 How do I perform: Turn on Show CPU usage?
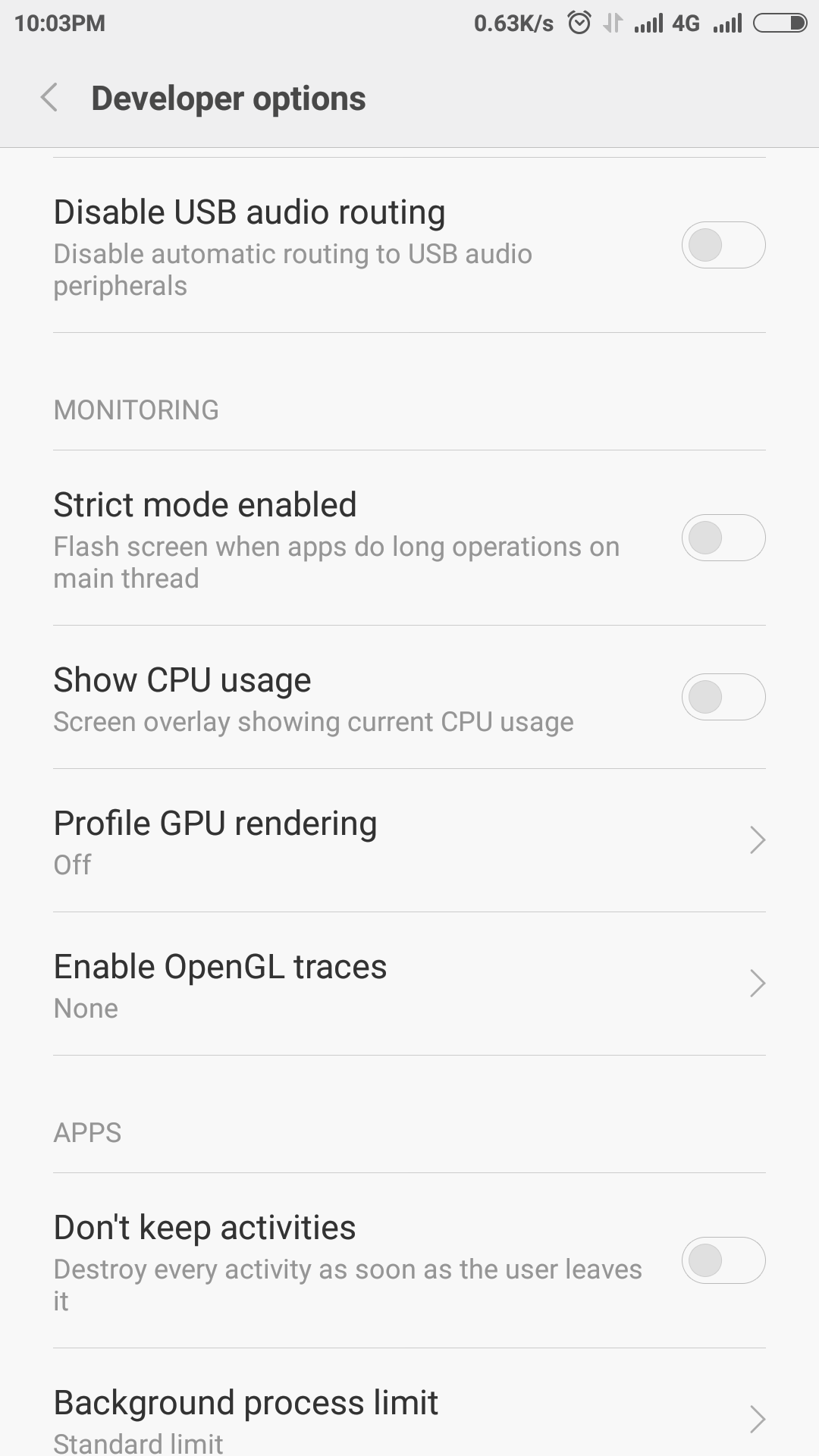[723, 697]
